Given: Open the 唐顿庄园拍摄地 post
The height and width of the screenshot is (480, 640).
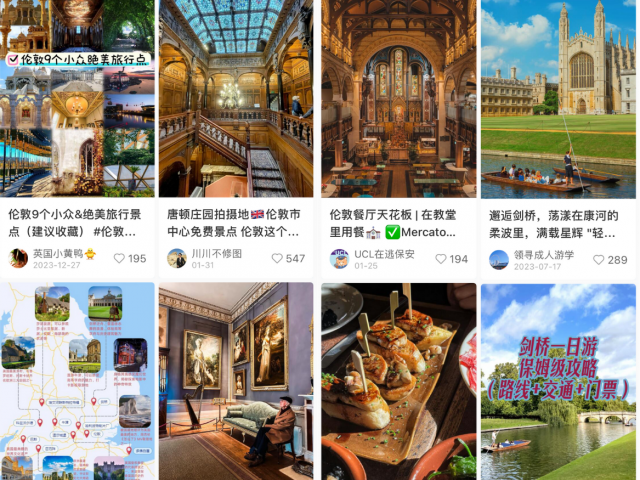Looking at the screenshot, I should pos(236,100).
